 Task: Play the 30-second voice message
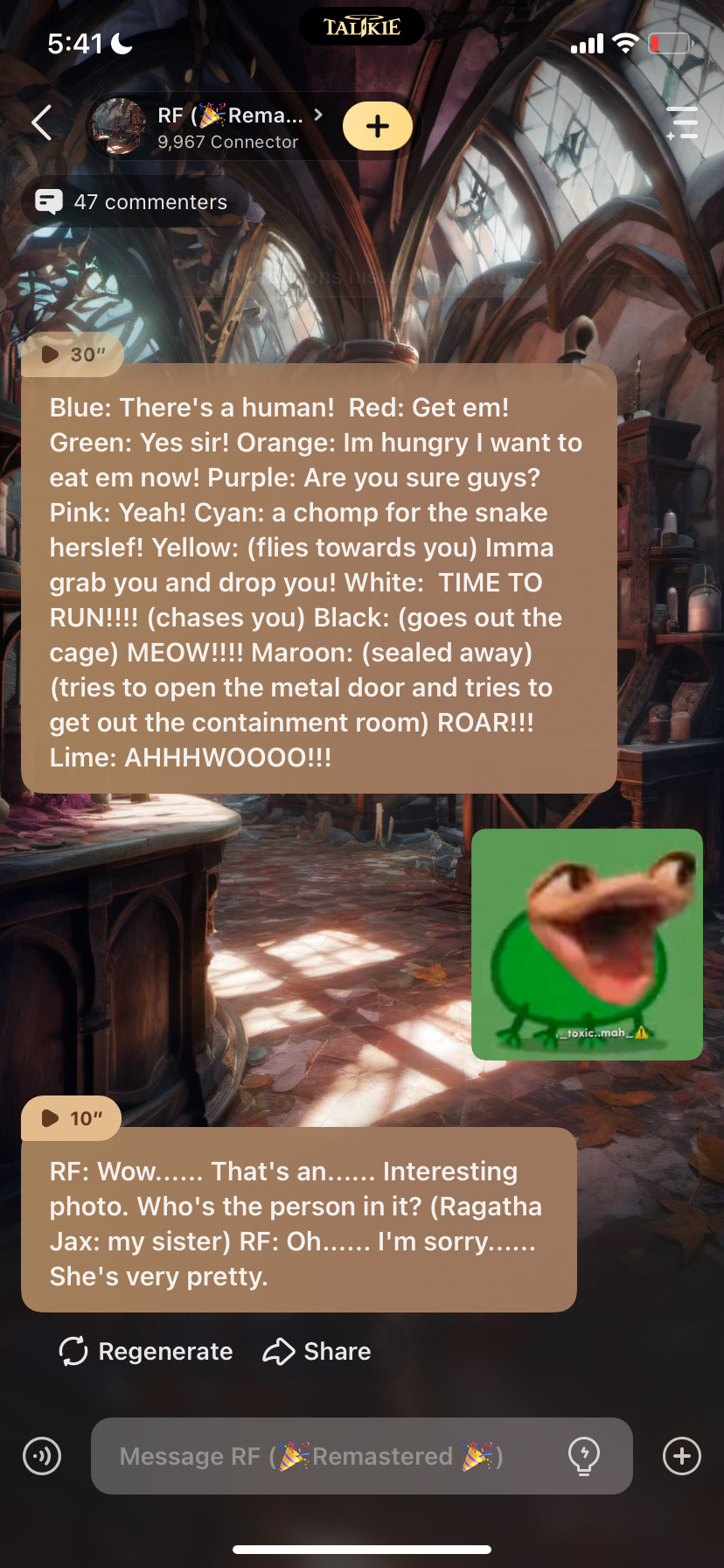[73, 354]
